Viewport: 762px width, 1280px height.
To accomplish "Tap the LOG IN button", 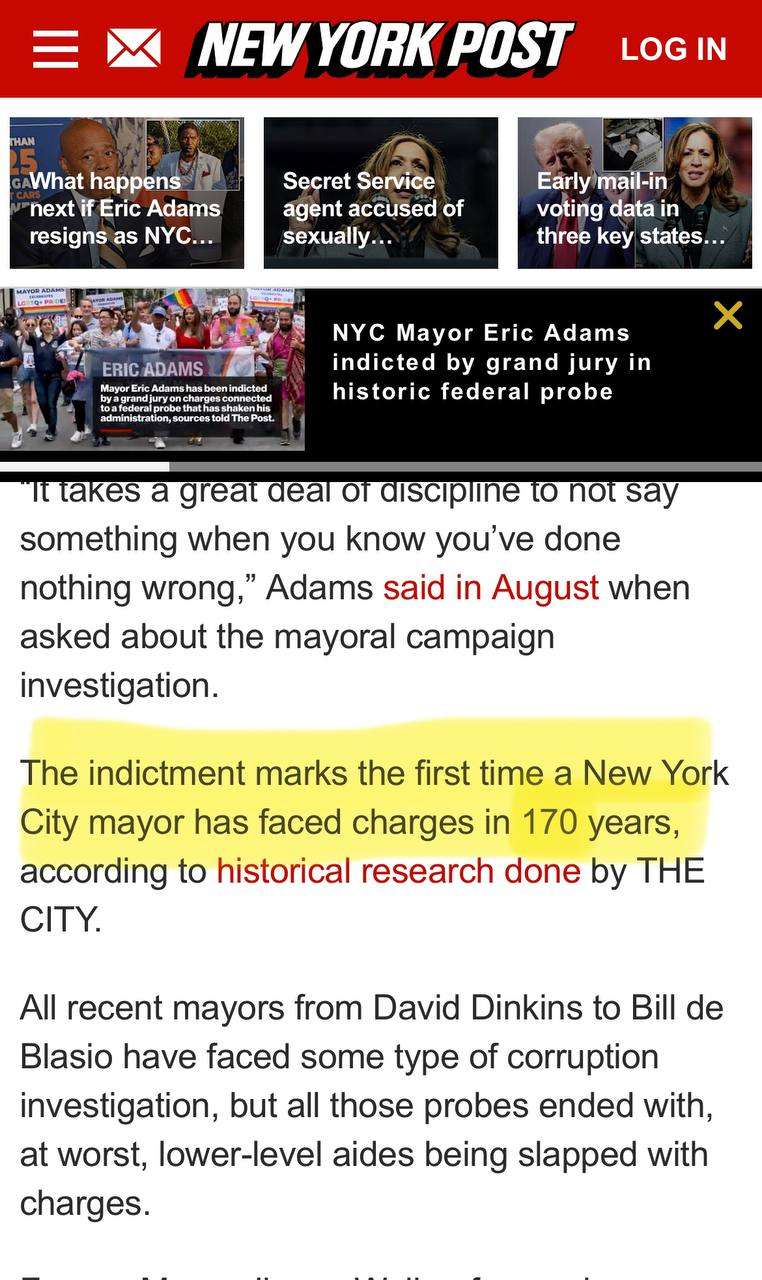I will pyautogui.click(x=673, y=49).
